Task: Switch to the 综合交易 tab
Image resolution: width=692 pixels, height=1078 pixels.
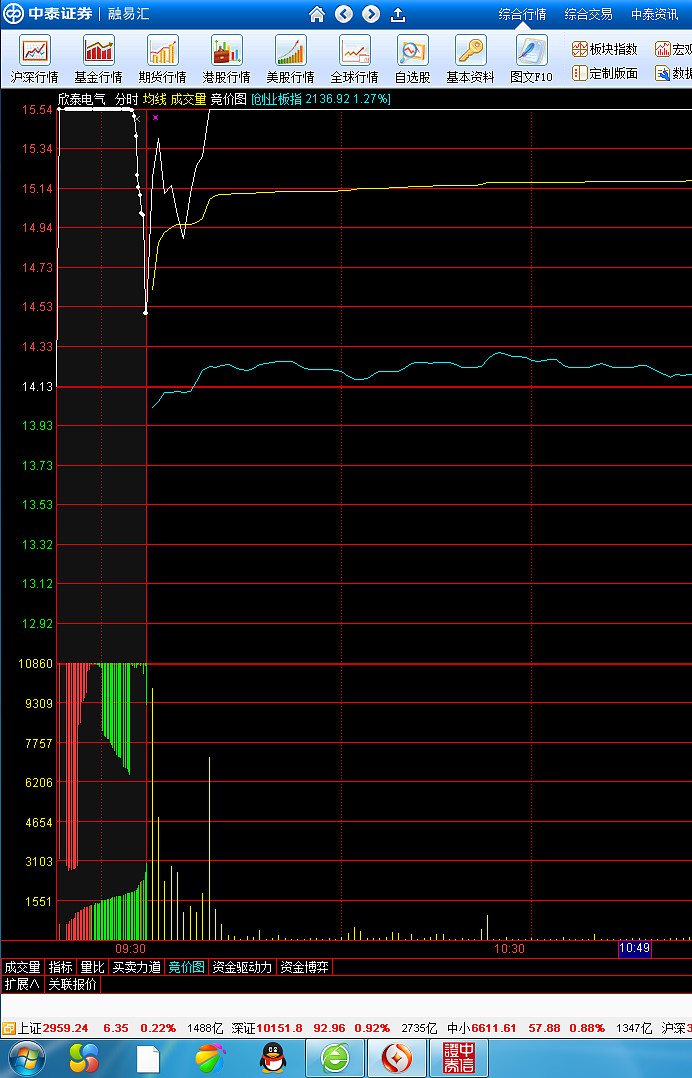Action: pos(588,14)
